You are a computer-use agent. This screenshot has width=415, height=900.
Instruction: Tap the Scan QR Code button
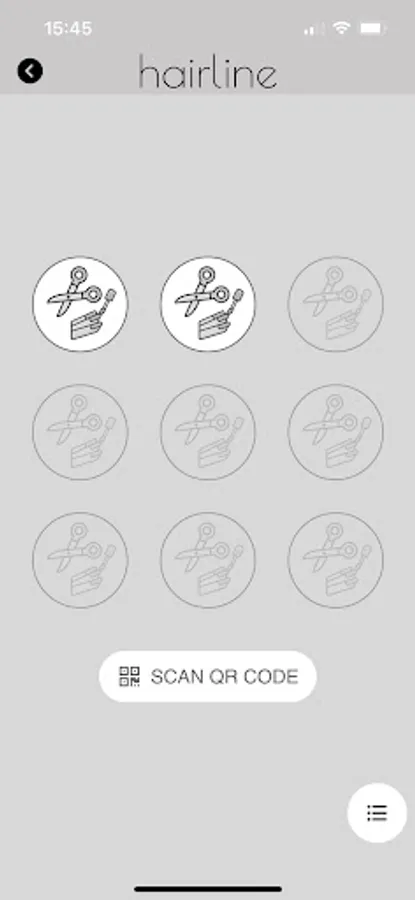[x=208, y=676]
